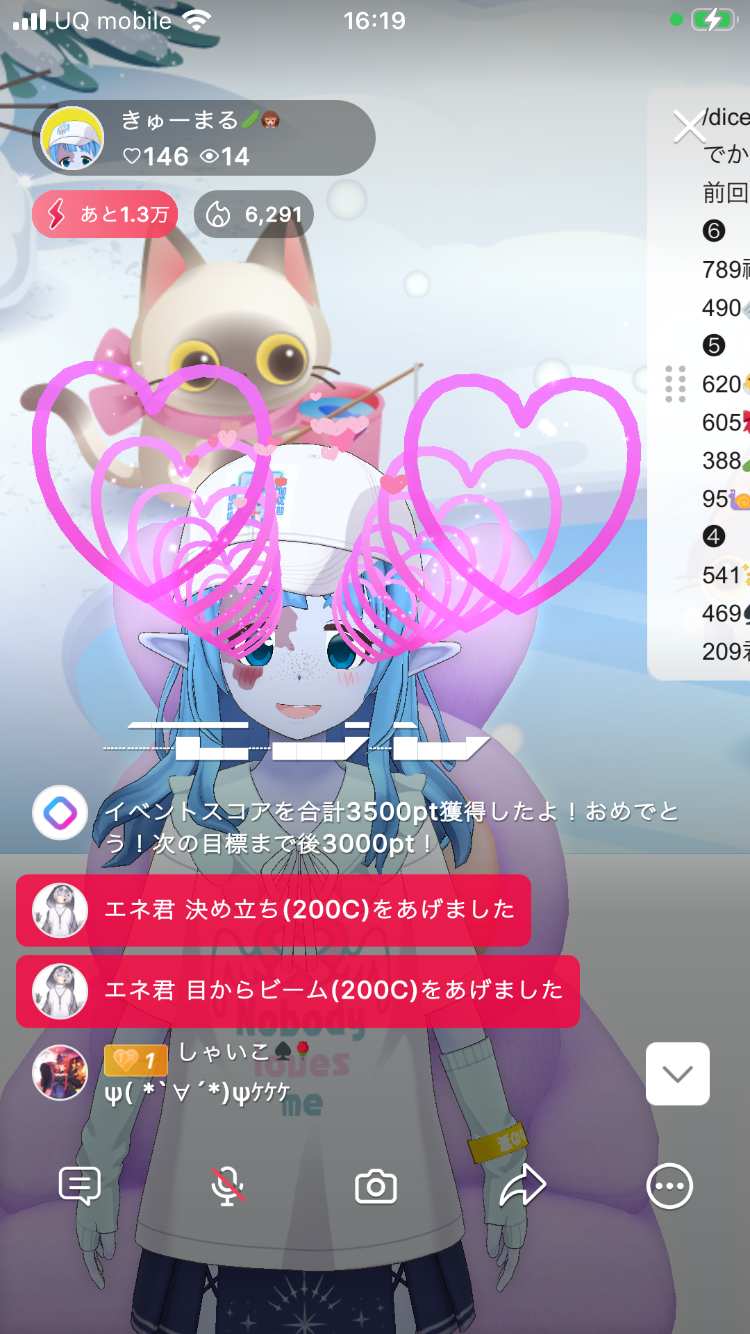
Task: Toggle the muted microphone
Action: click(x=228, y=1187)
